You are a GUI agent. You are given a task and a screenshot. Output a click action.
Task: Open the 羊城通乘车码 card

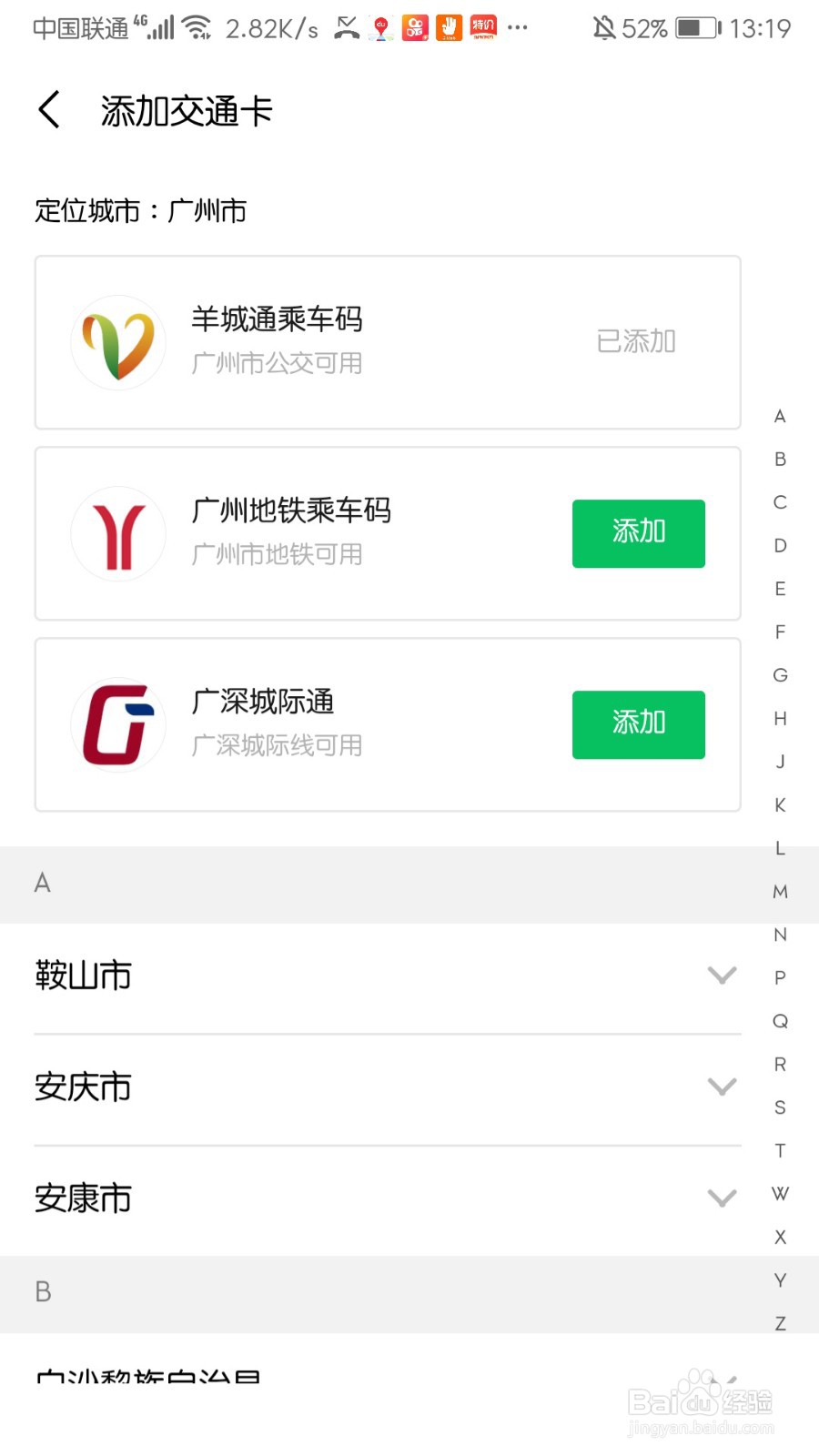(x=388, y=342)
